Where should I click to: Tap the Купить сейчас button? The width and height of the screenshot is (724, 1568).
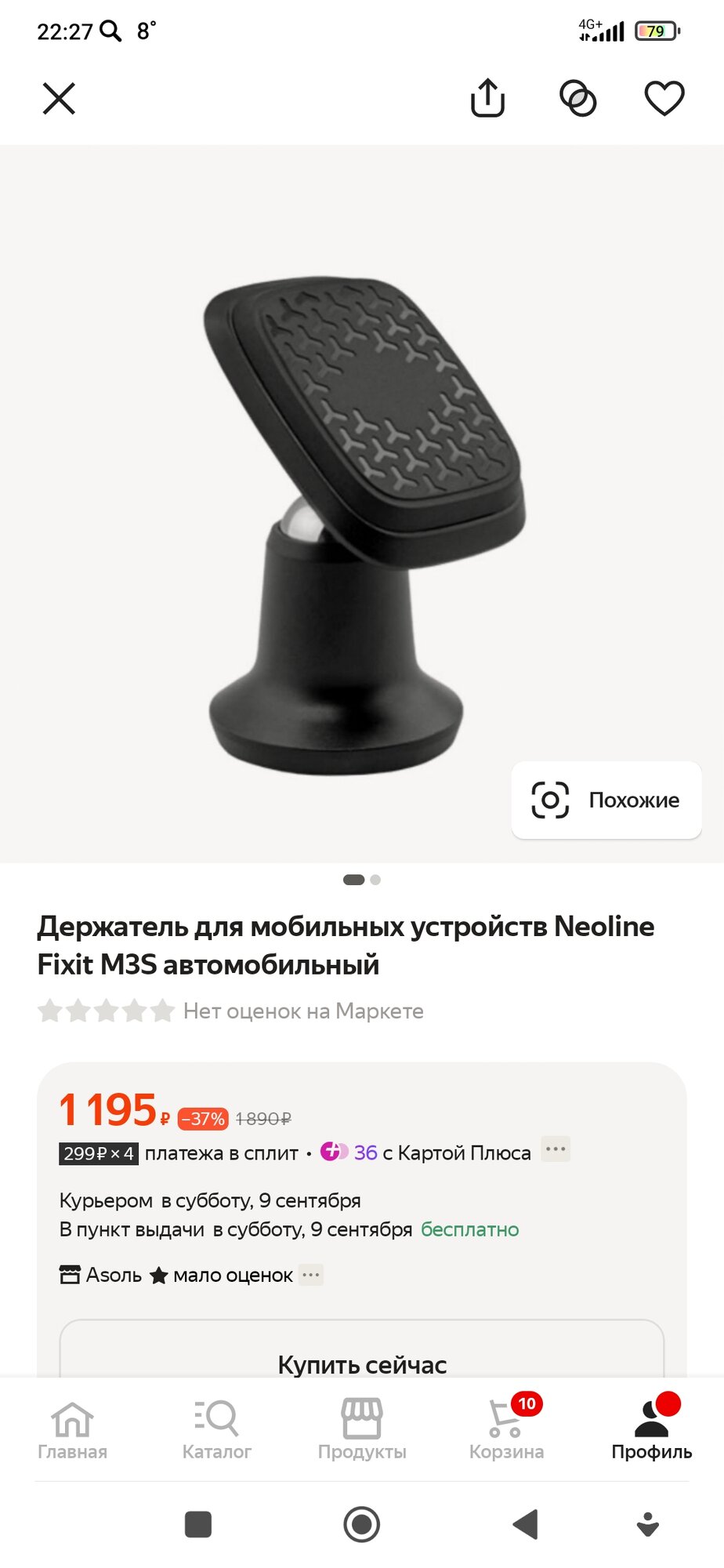[362, 1363]
